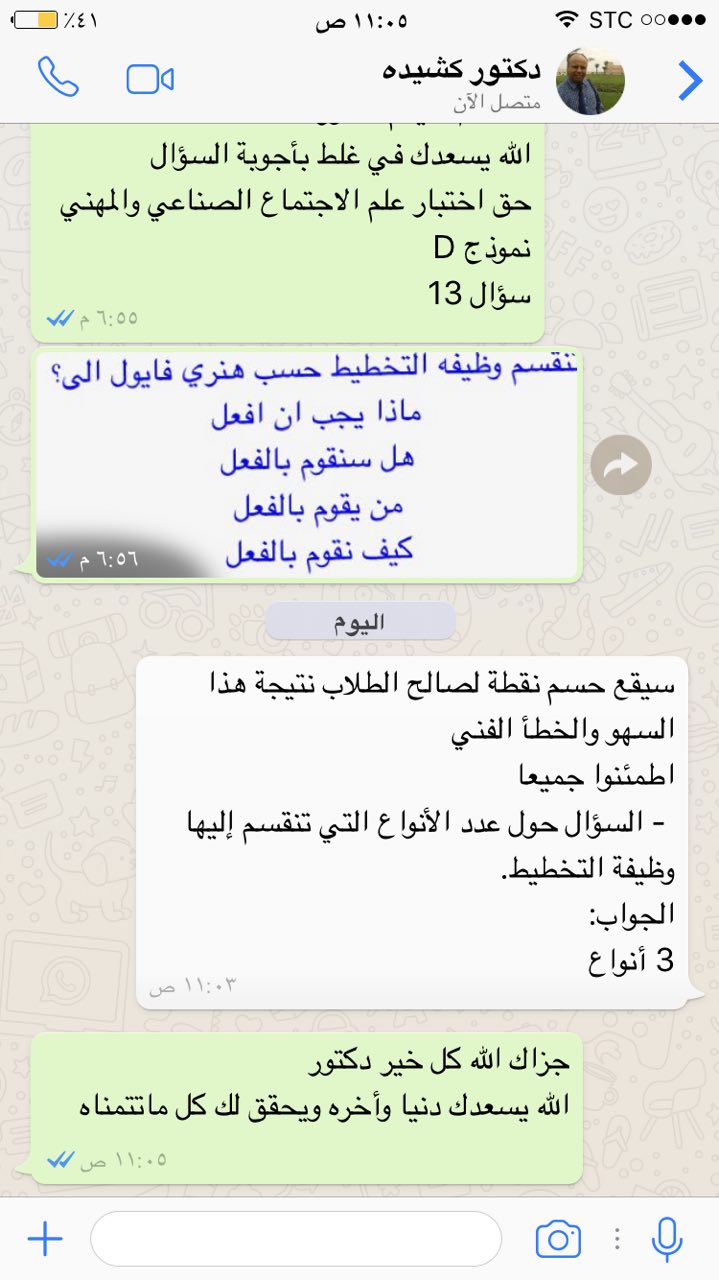Open the sent image of the planning question
The width and height of the screenshot is (719, 1280).
point(307,464)
